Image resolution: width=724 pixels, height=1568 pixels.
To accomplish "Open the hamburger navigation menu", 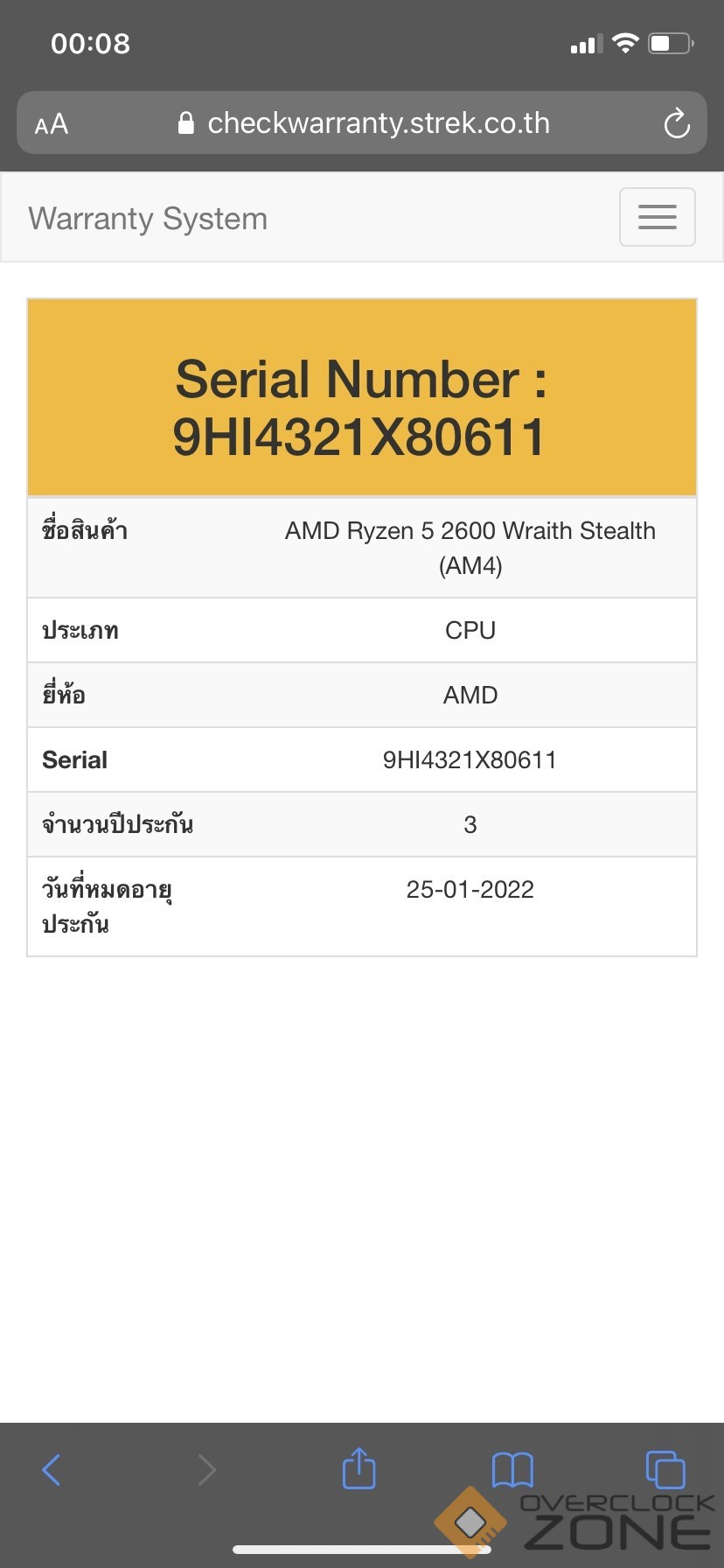I will [x=657, y=217].
